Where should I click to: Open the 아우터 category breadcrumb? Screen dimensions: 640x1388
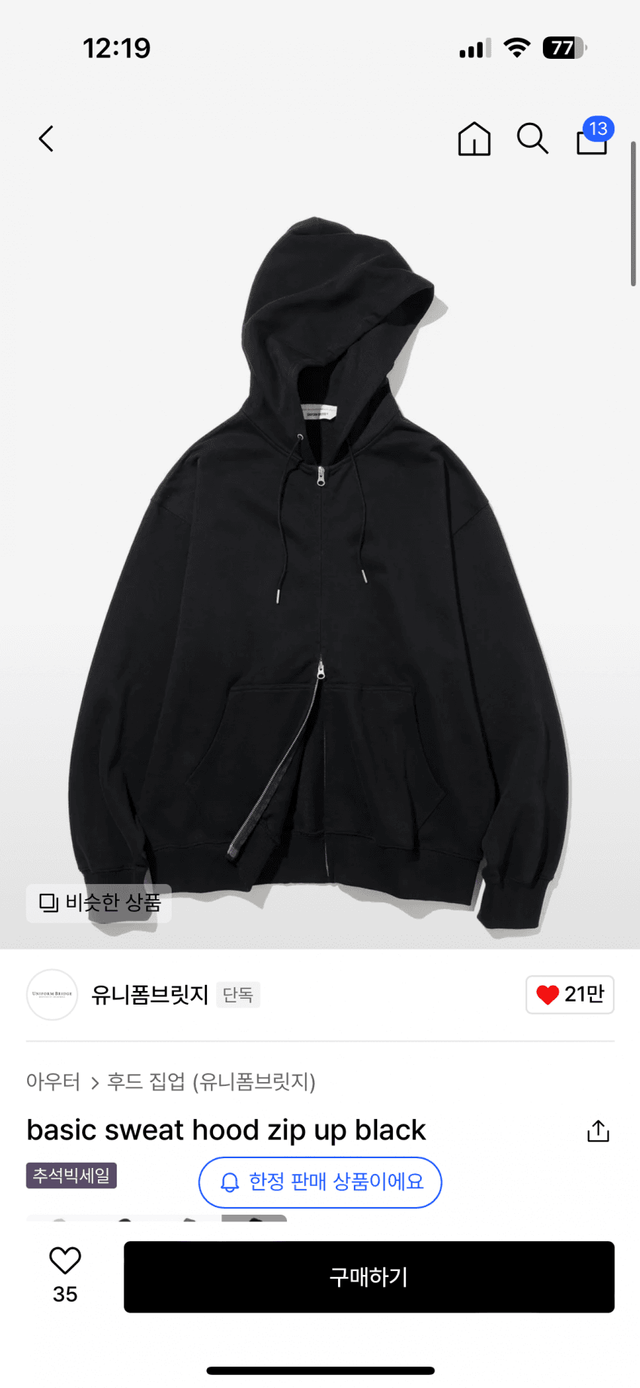tap(53, 1082)
